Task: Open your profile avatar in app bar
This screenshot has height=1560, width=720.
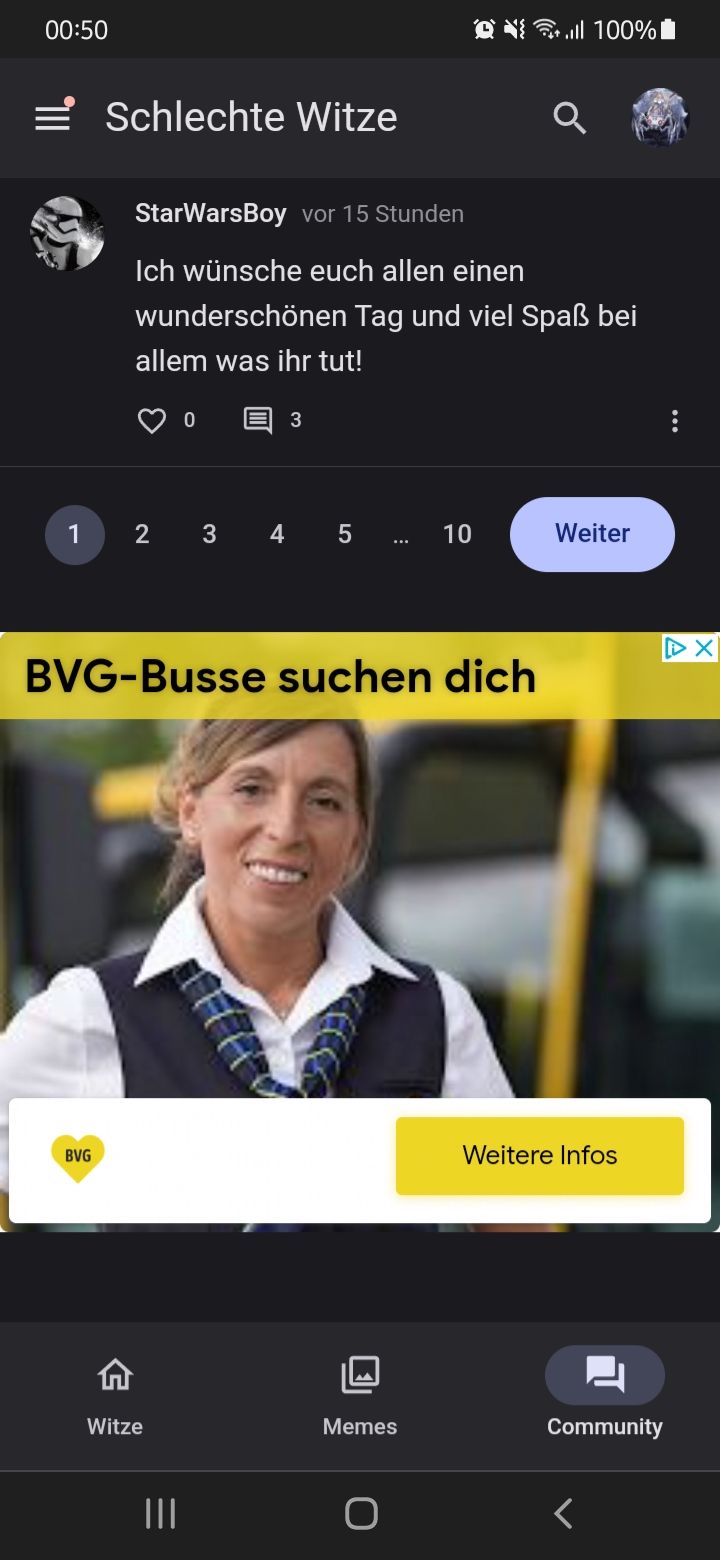Action: point(660,118)
